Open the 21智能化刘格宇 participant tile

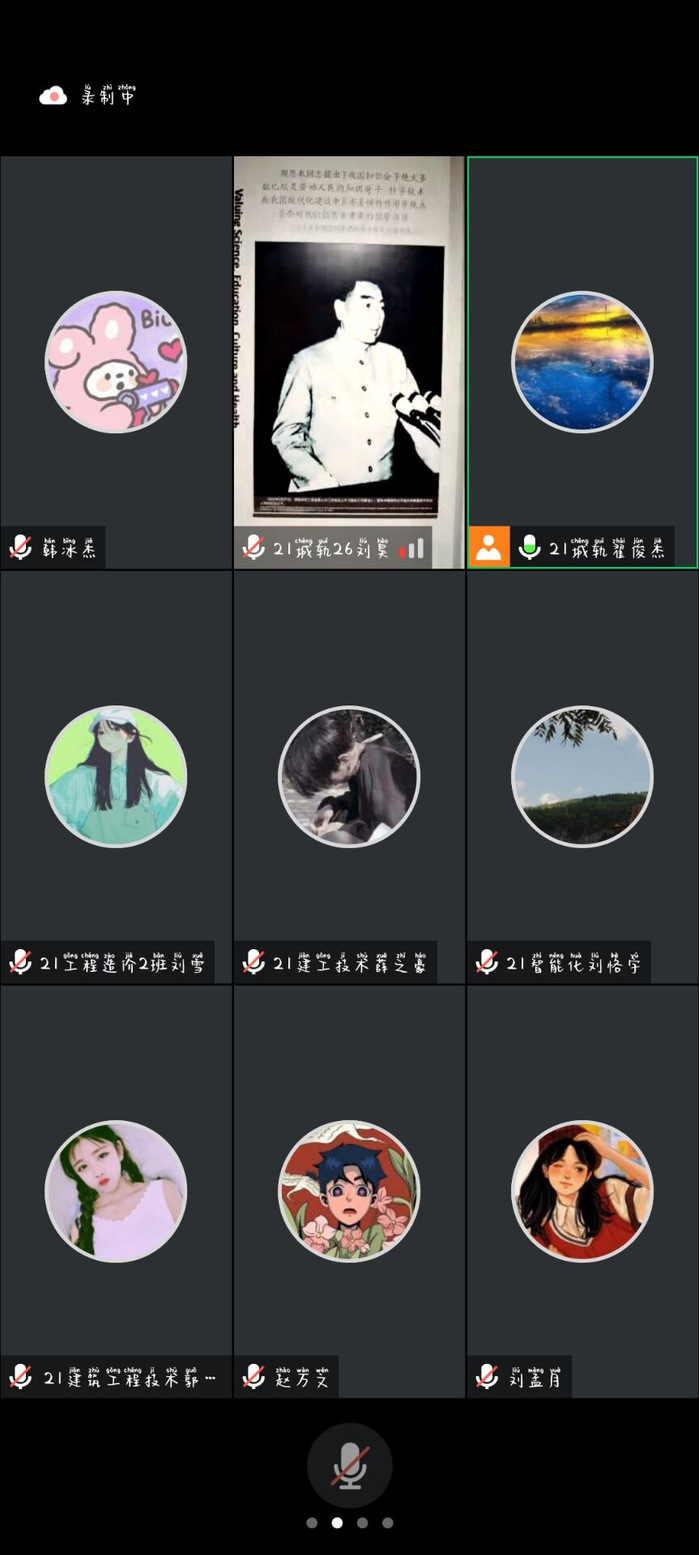pyautogui.click(x=582, y=777)
